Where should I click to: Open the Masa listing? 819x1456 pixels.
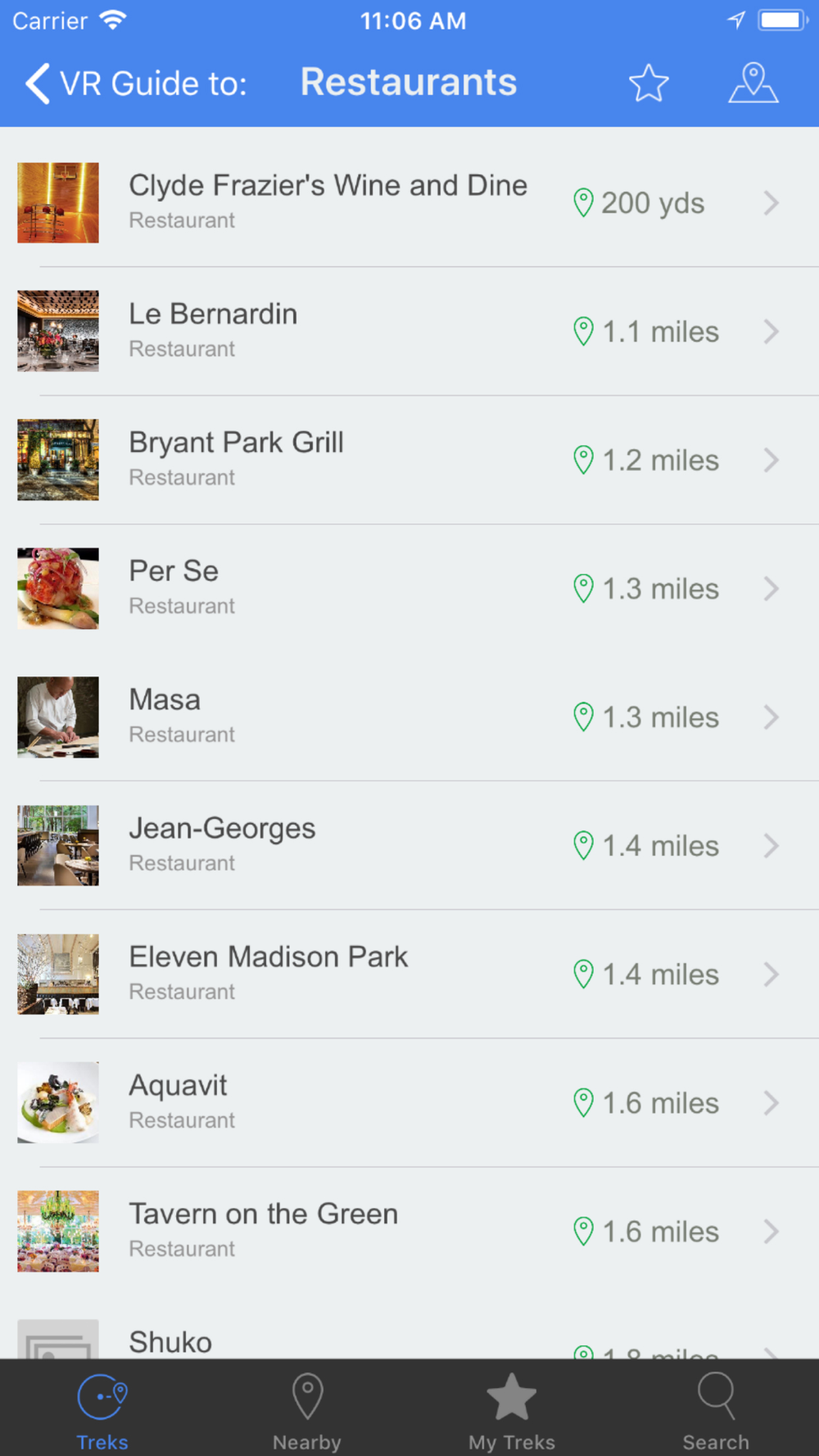409,717
